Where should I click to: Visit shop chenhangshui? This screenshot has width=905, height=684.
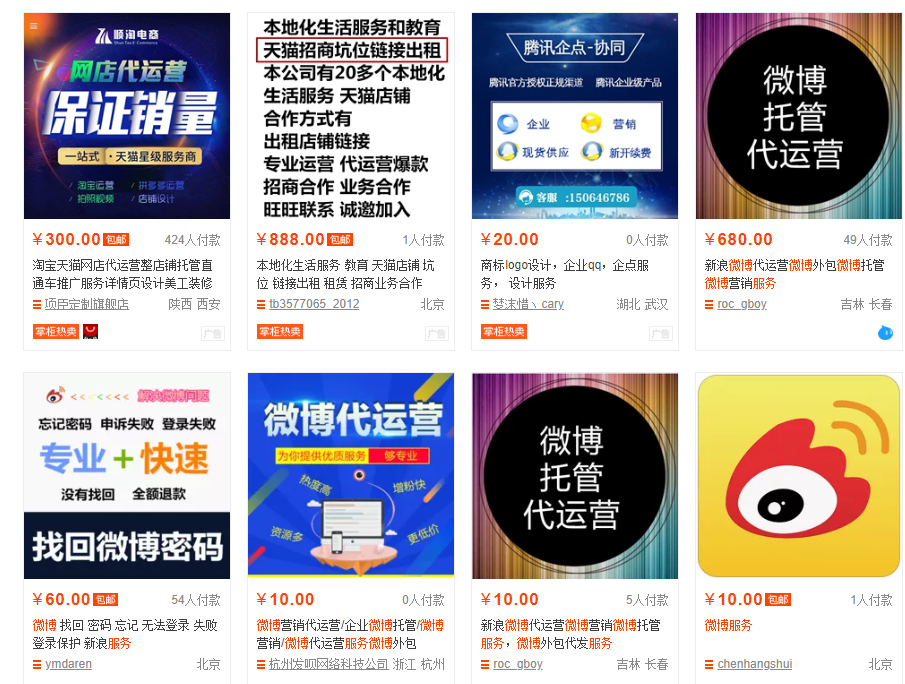754,664
